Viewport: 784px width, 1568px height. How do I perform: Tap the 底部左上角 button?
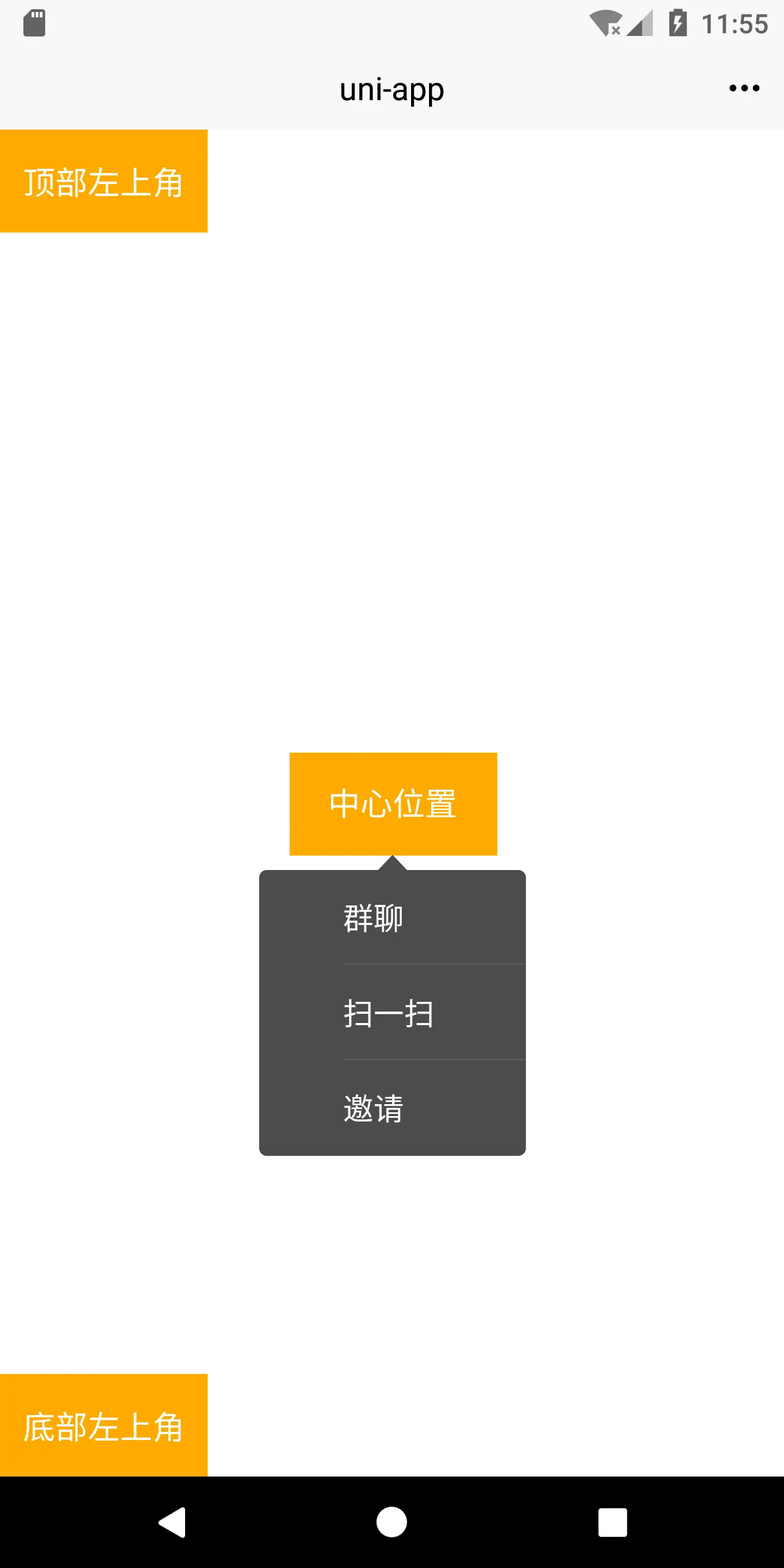[103, 1425]
